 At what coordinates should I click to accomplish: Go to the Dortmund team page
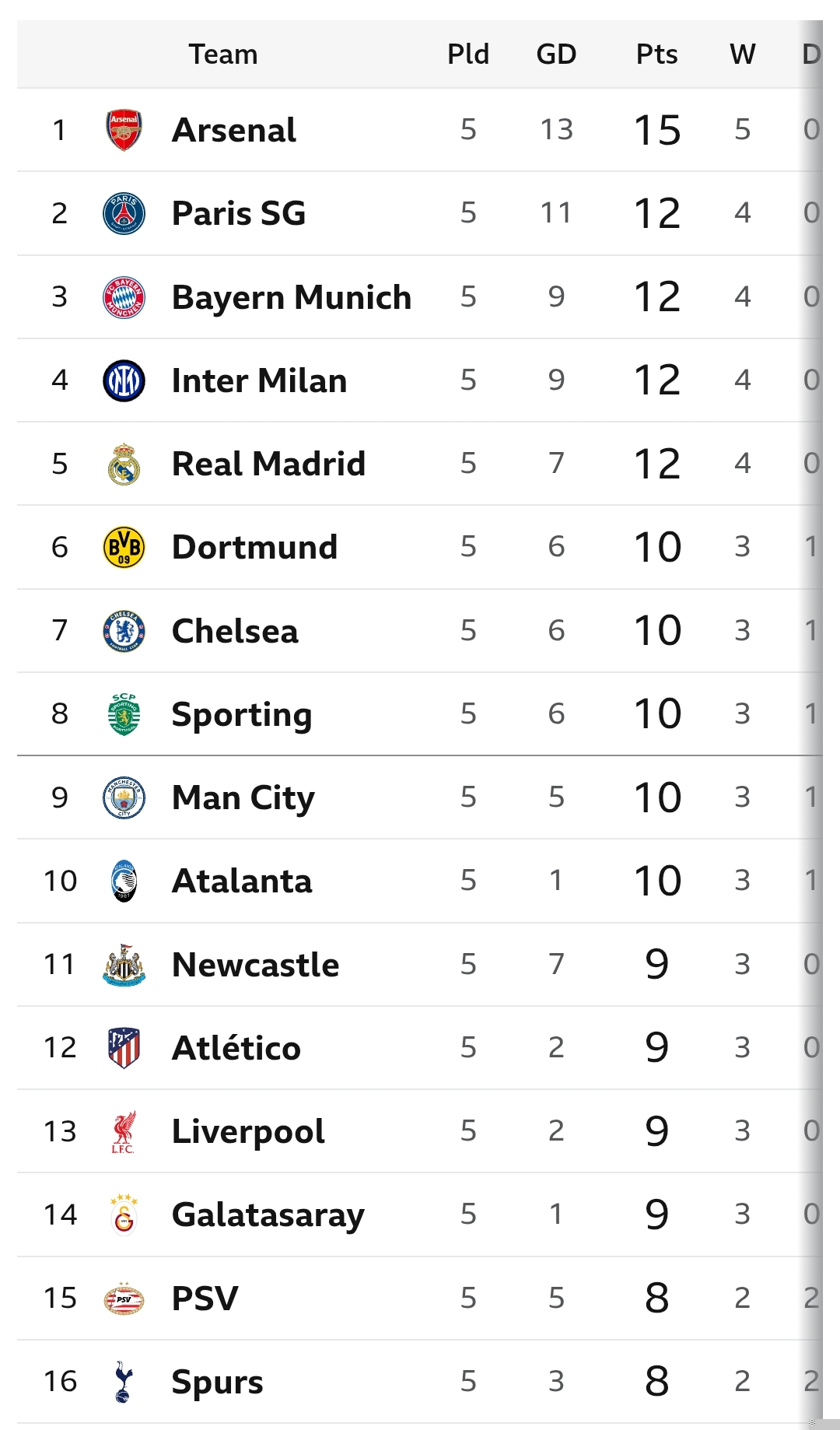[254, 547]
